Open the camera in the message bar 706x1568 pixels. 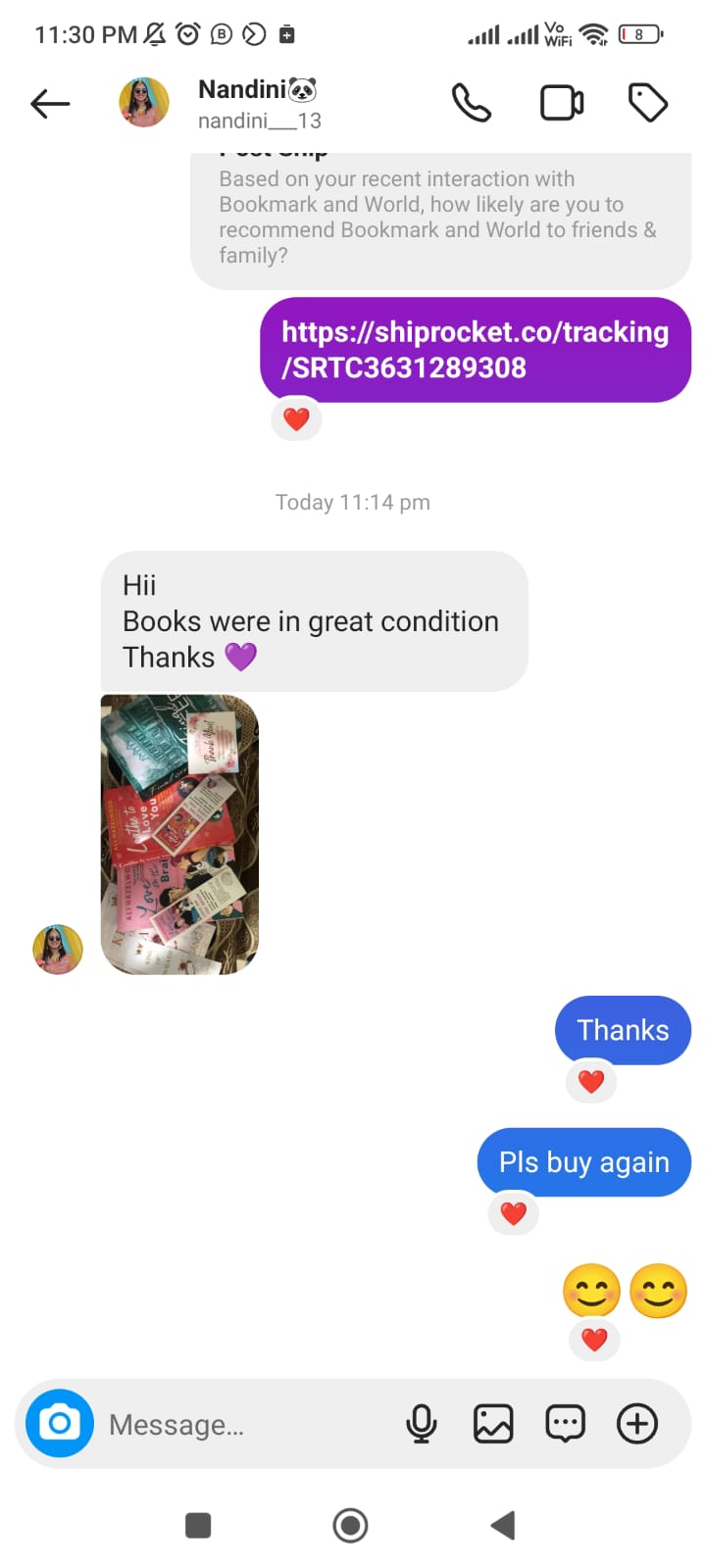pyautogui.click(x=60, y=1423)
